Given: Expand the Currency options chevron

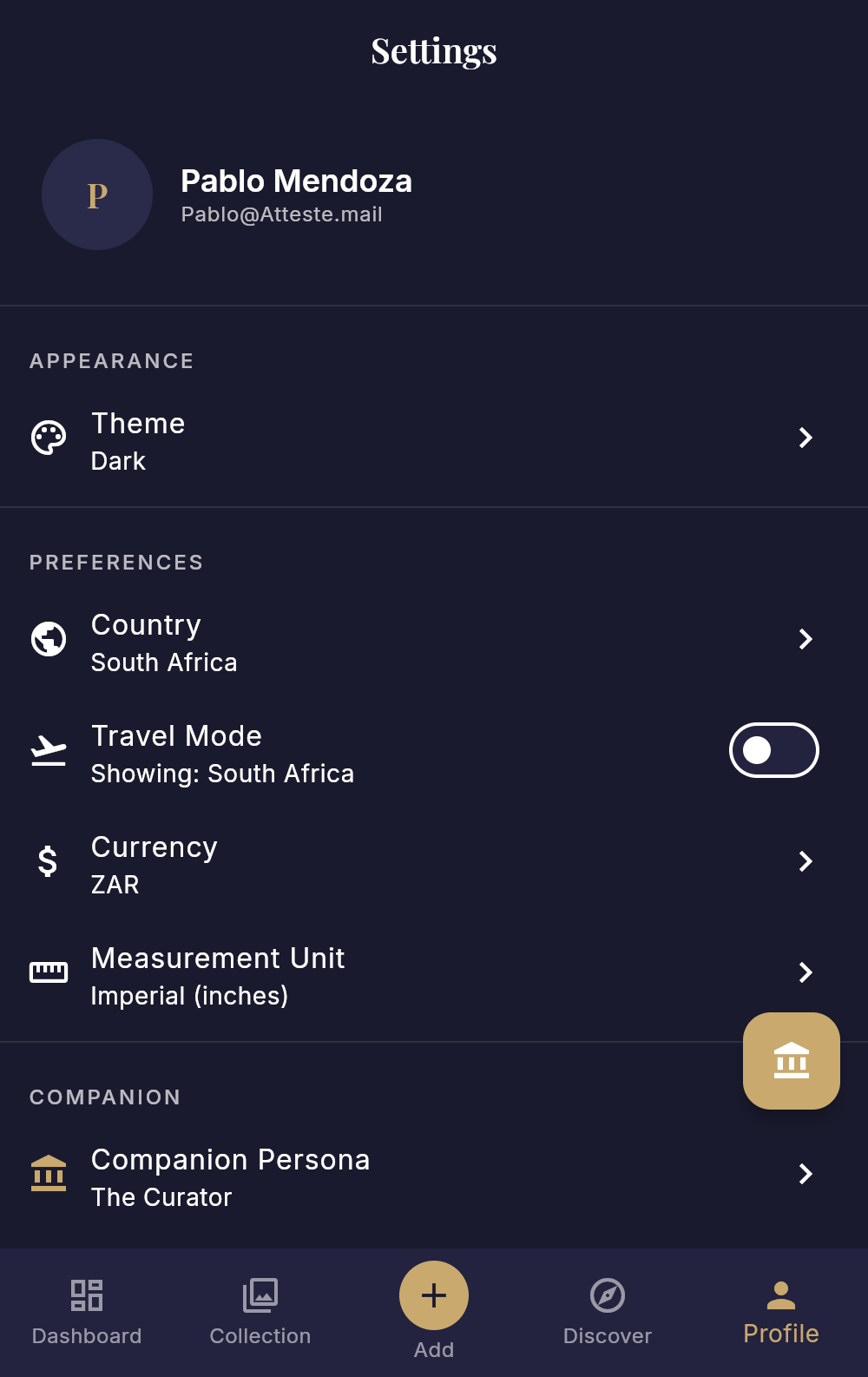Looking at the screenshot, I should click(807, 861).
